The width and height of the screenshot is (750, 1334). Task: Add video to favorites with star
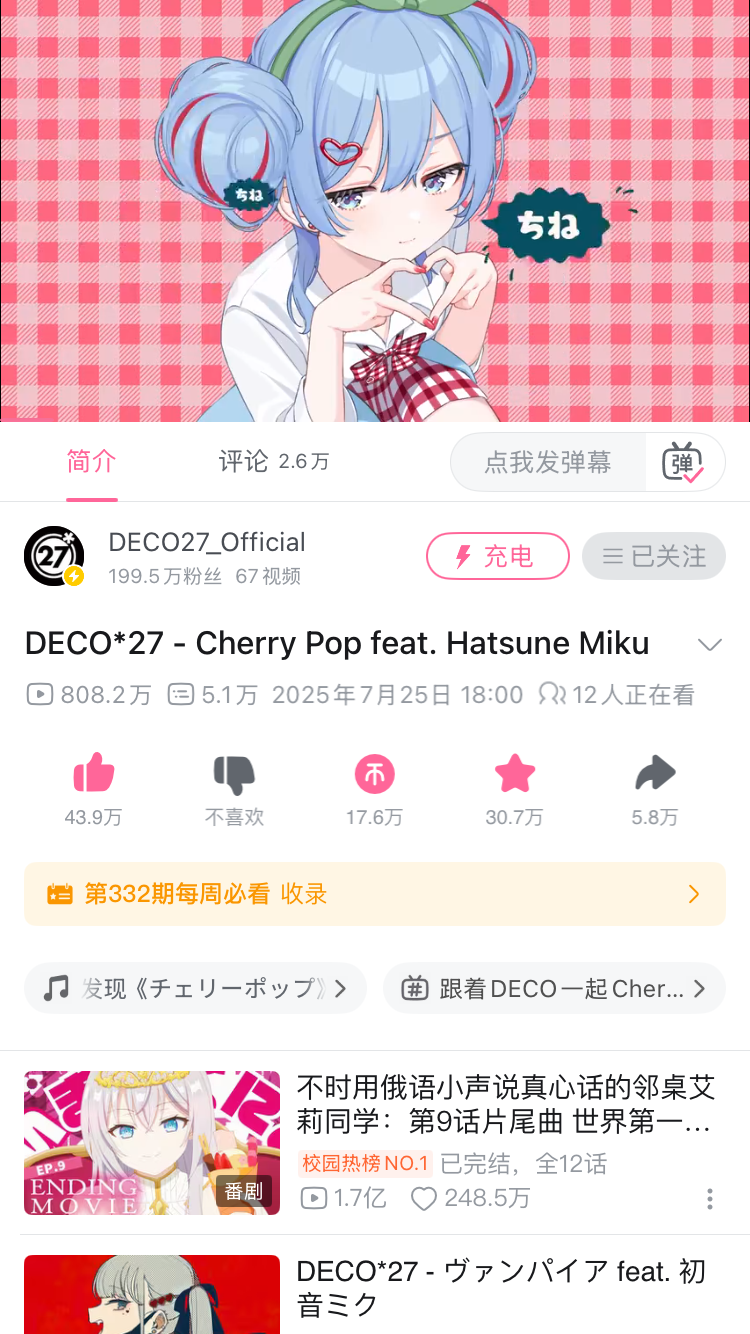(x=515, y=791)
